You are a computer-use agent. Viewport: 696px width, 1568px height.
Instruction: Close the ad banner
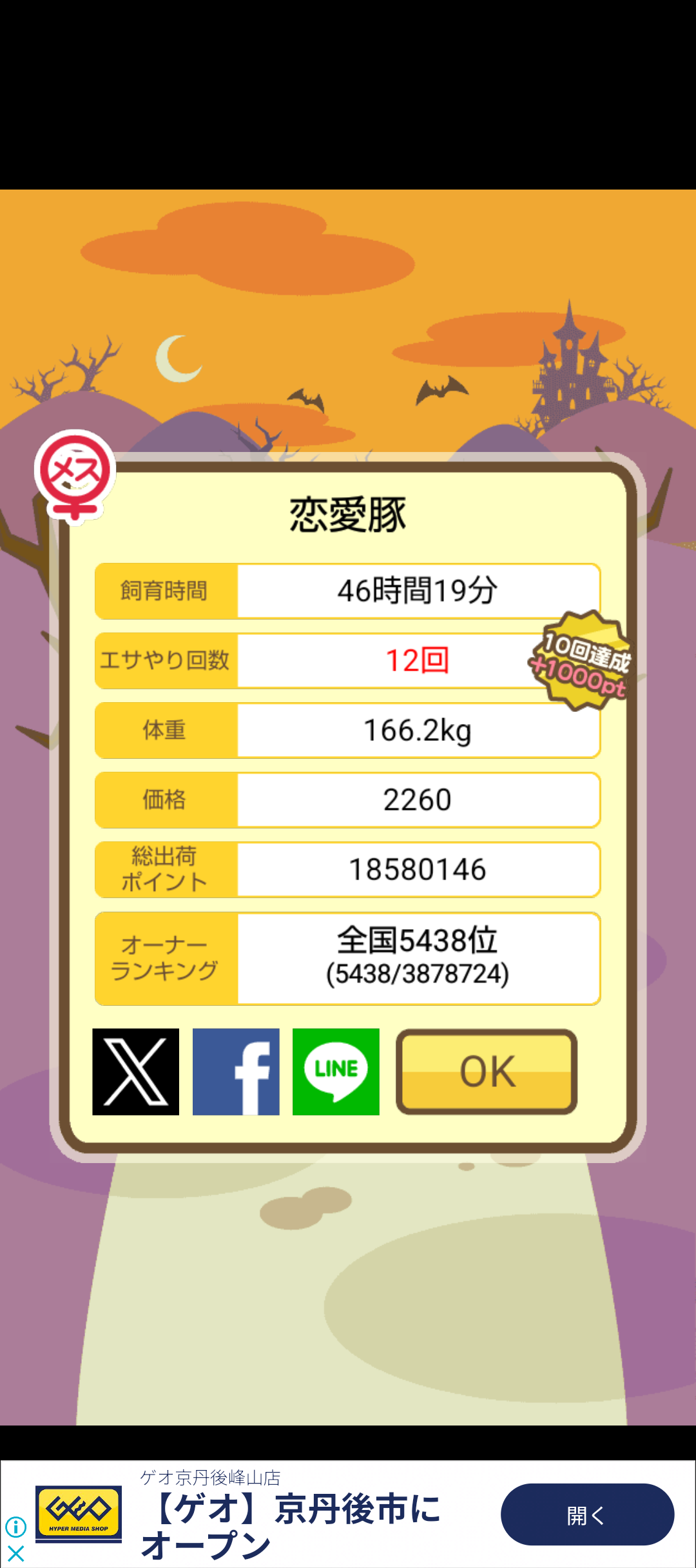[15, 1554]
